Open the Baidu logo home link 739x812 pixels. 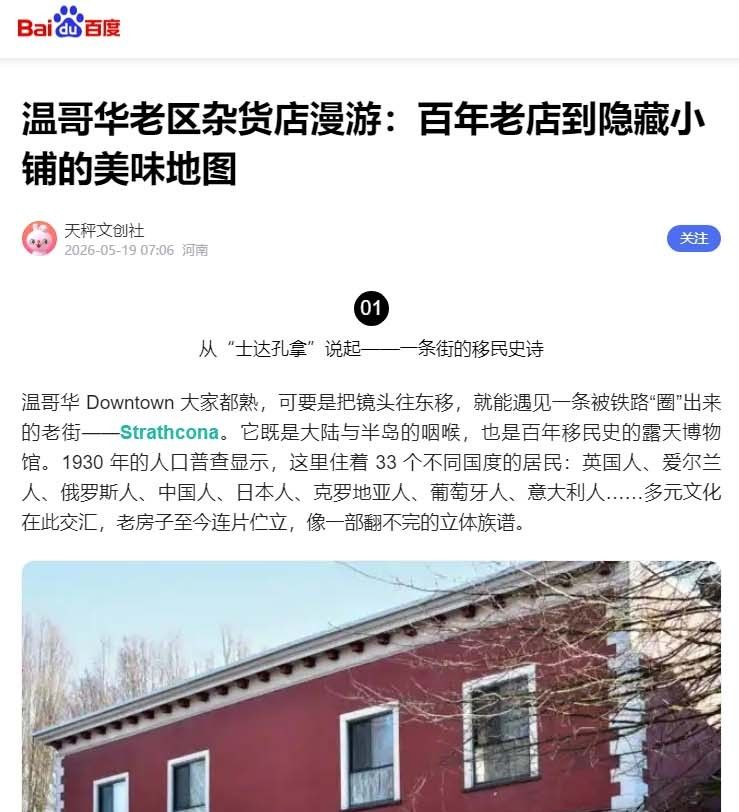69,23
